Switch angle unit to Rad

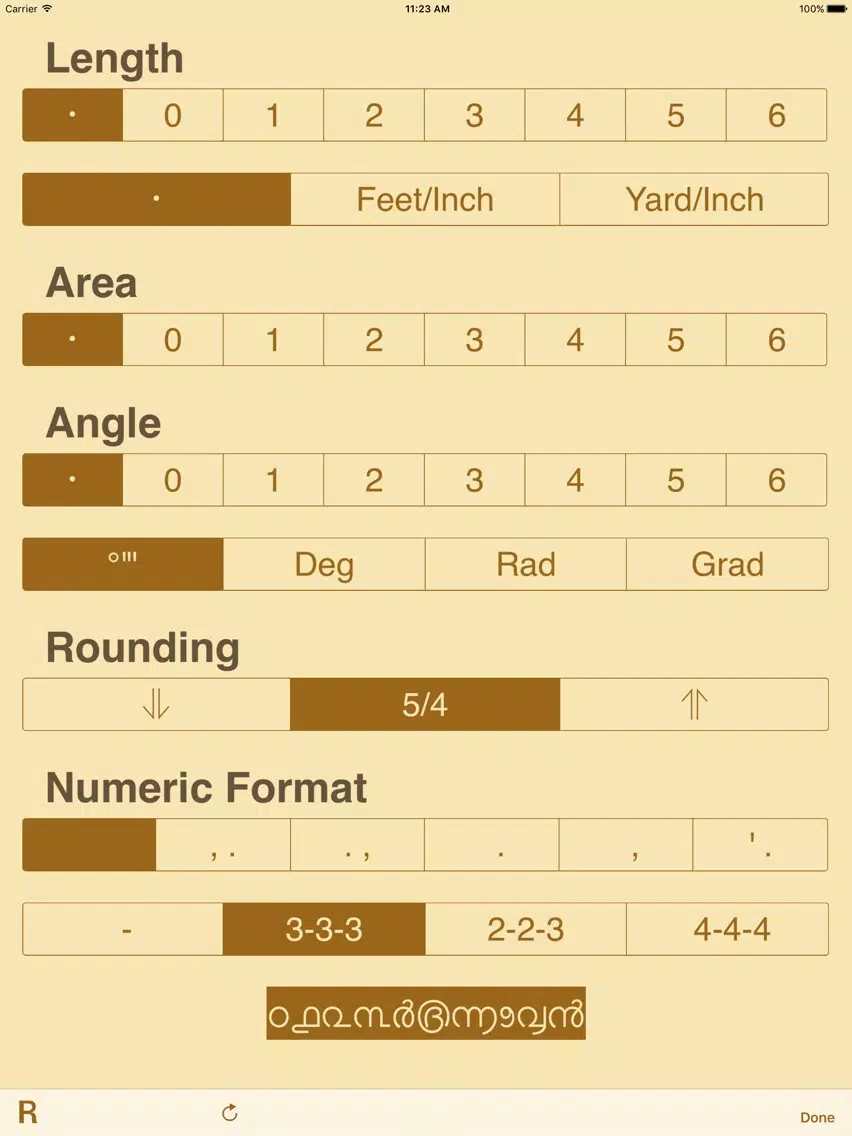click(x=526, y=564)
